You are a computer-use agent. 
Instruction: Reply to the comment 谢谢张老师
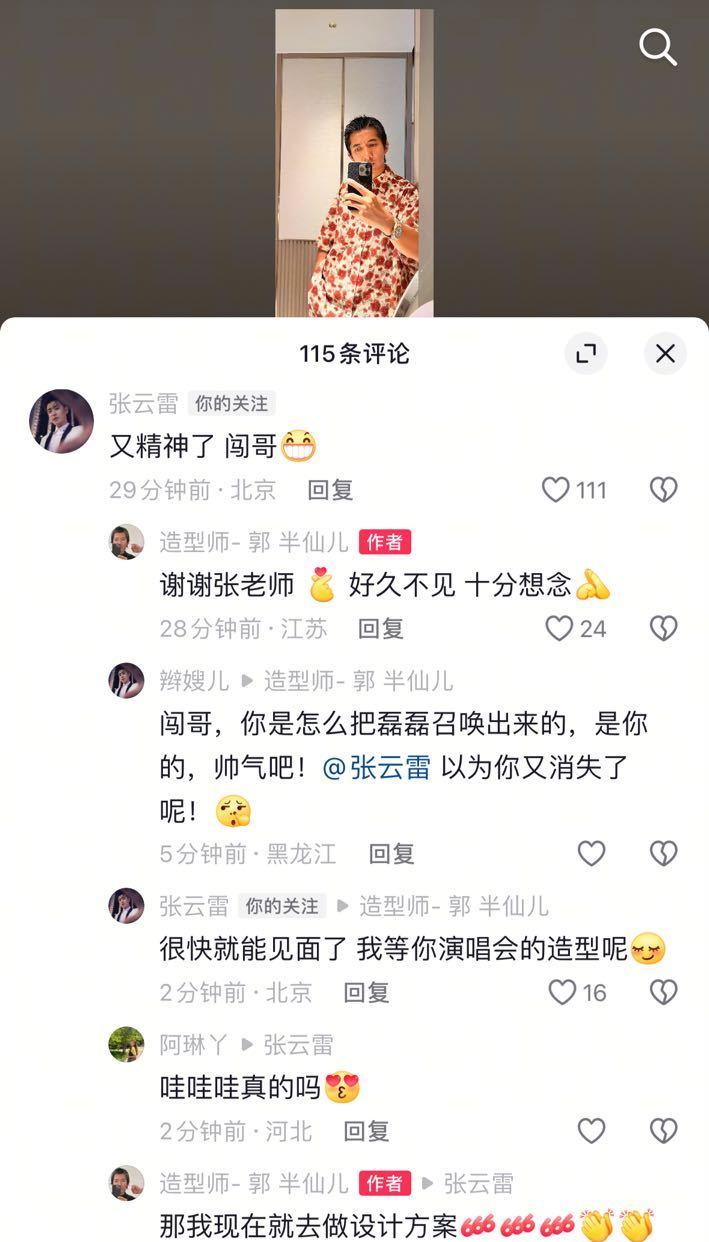[380, 629]
